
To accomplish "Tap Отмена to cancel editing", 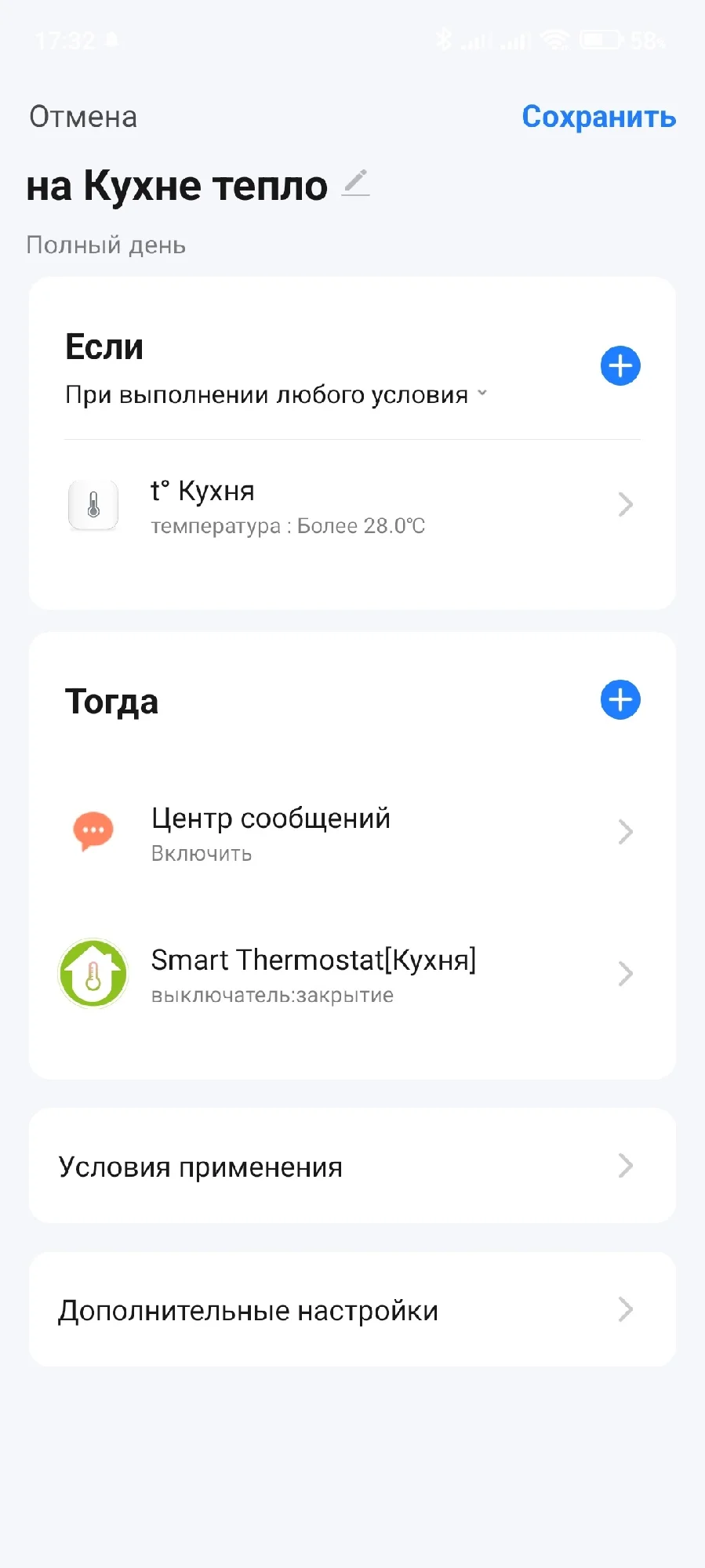I will point(83,117).
